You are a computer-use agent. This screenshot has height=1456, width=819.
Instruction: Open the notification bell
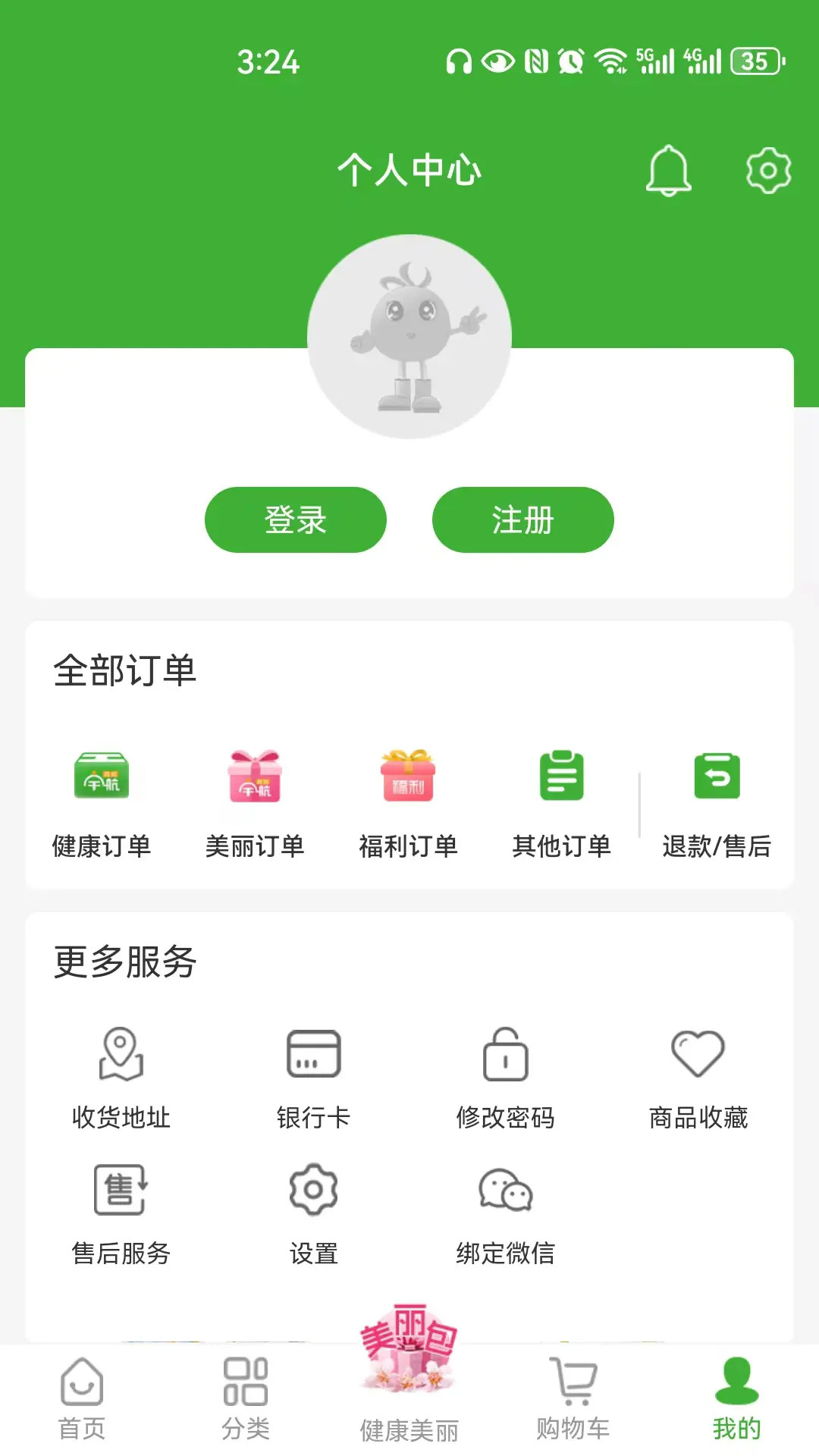(x=668, y=171)
